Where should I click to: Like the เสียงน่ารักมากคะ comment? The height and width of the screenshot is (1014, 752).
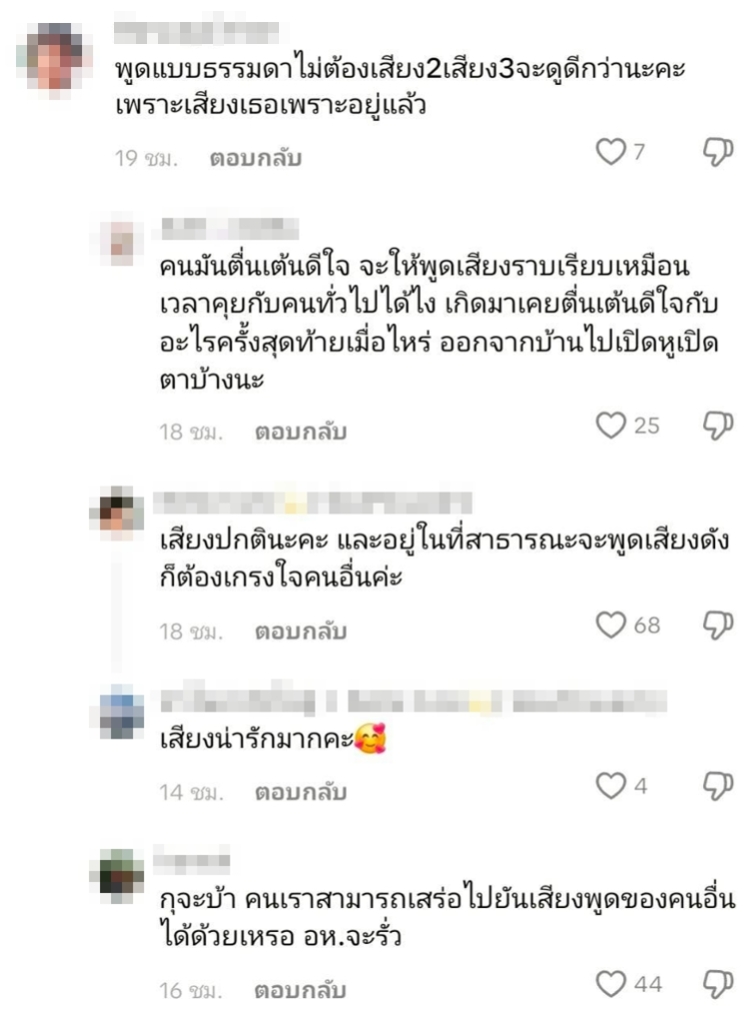(610, 785)
